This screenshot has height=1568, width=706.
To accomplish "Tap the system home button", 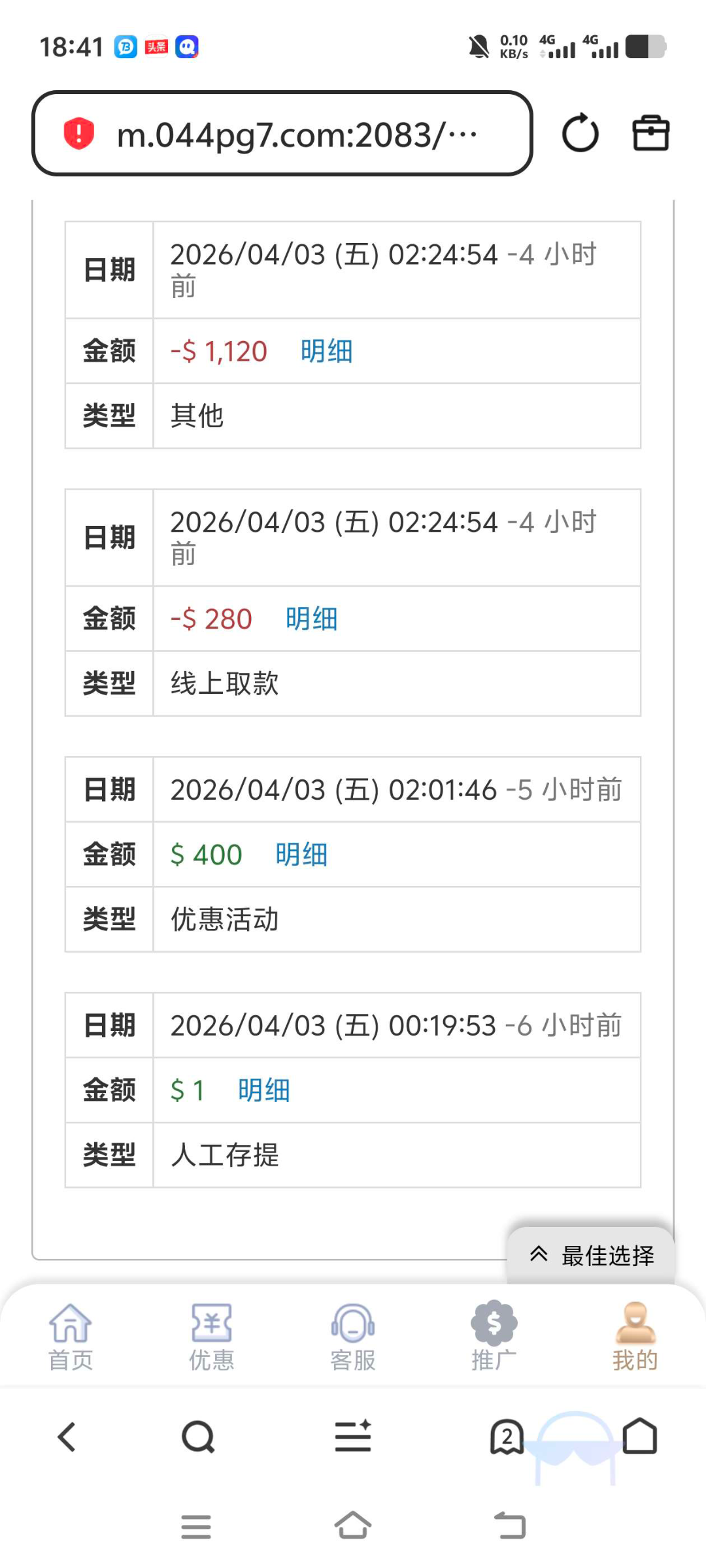I will 353,1526.
